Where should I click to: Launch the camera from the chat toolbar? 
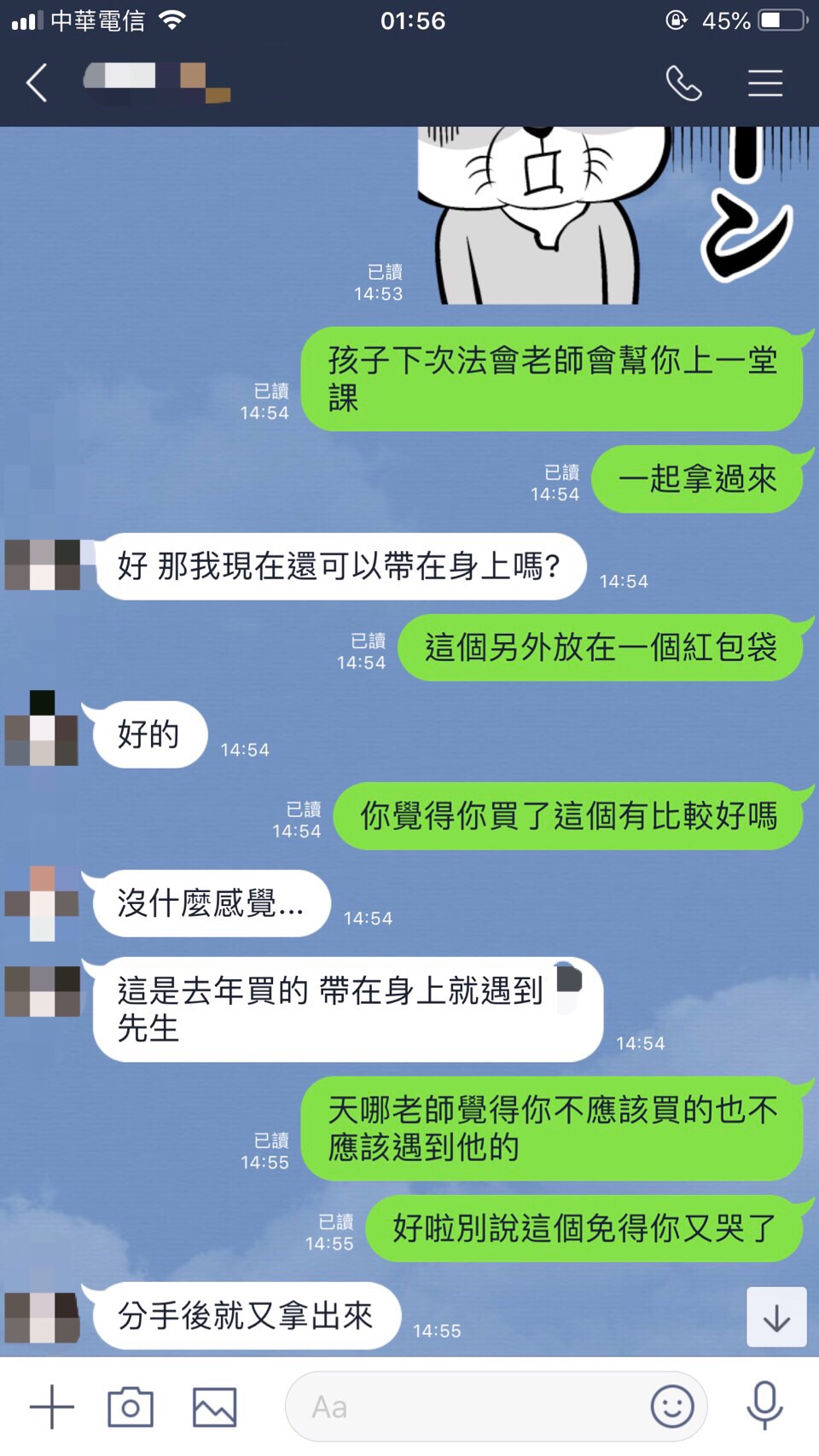click(x=130, y=1407)
